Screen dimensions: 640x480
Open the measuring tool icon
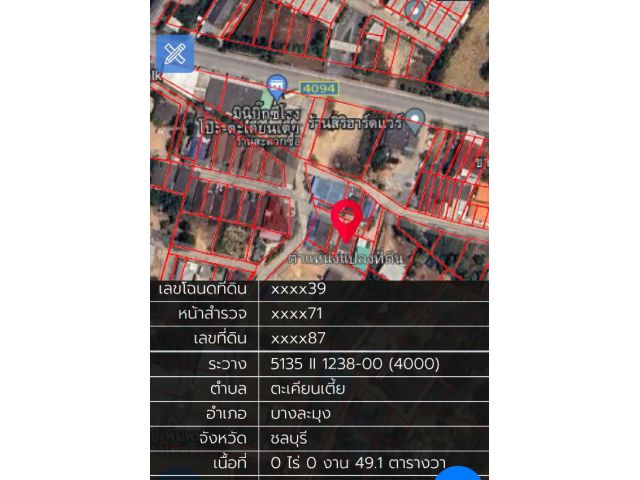[175, 54]
